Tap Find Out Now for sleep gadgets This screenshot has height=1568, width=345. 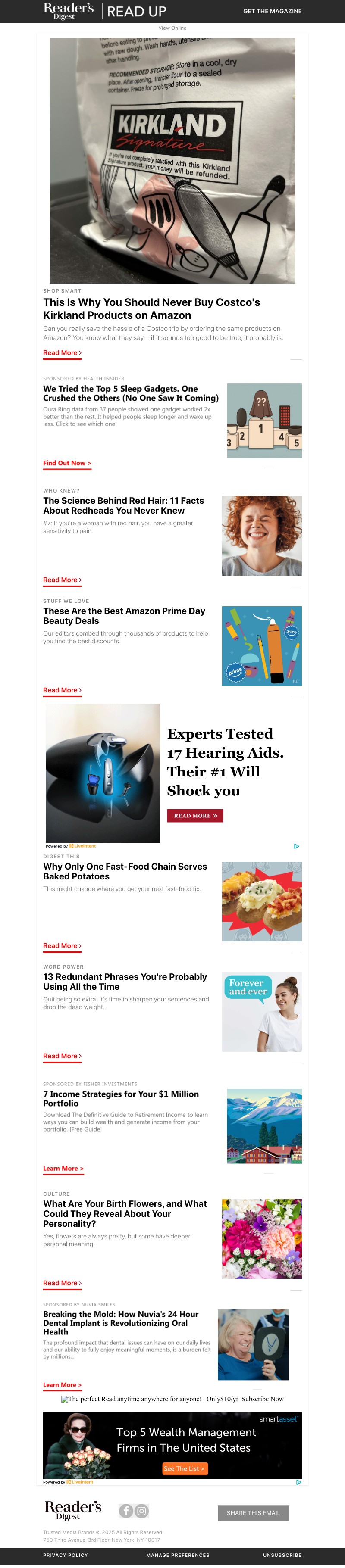[67, 463]
